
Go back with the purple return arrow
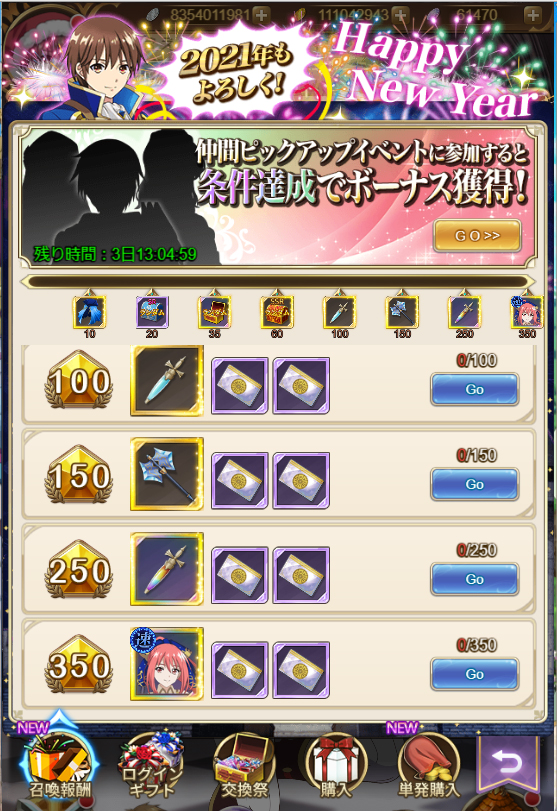coord(506,762)
